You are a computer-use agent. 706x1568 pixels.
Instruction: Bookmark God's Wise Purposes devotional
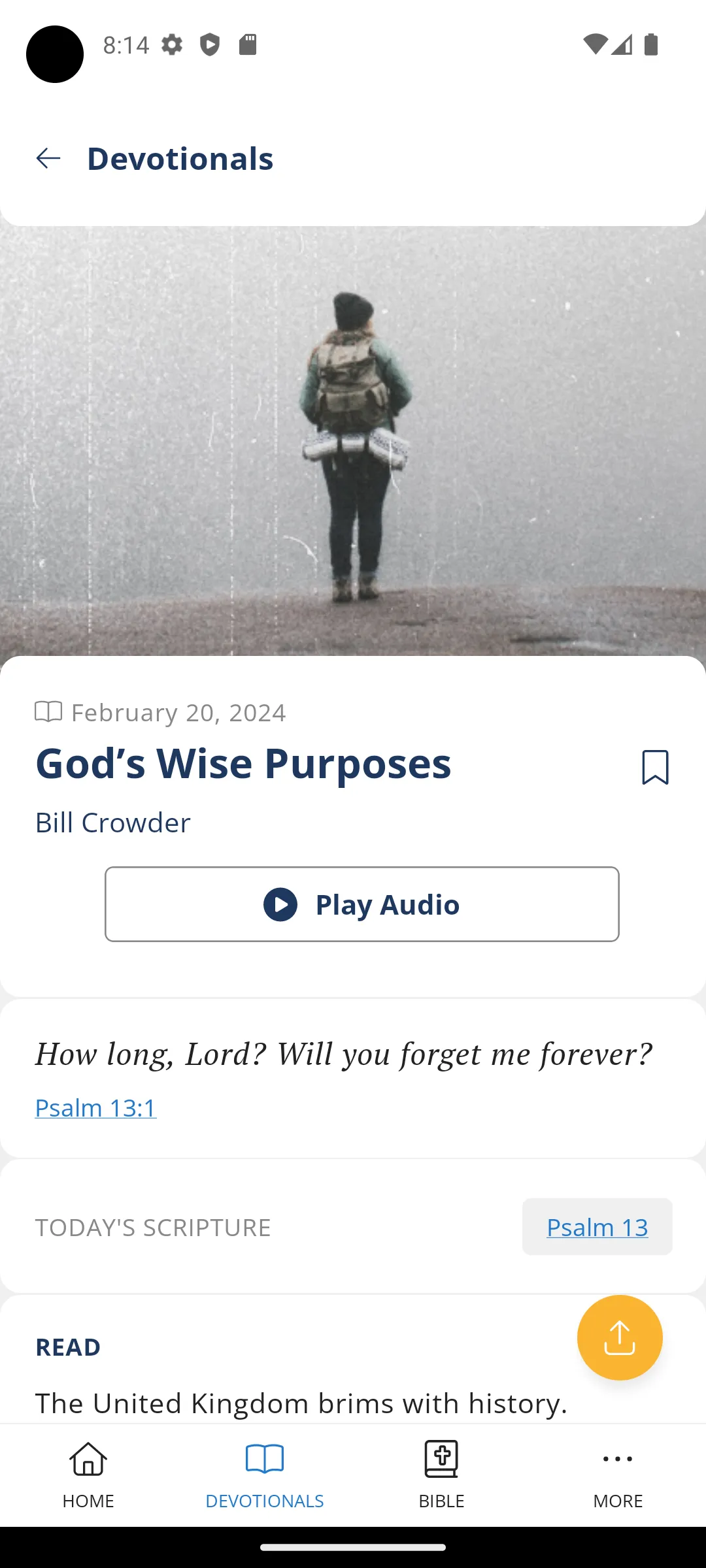point(655,766)
